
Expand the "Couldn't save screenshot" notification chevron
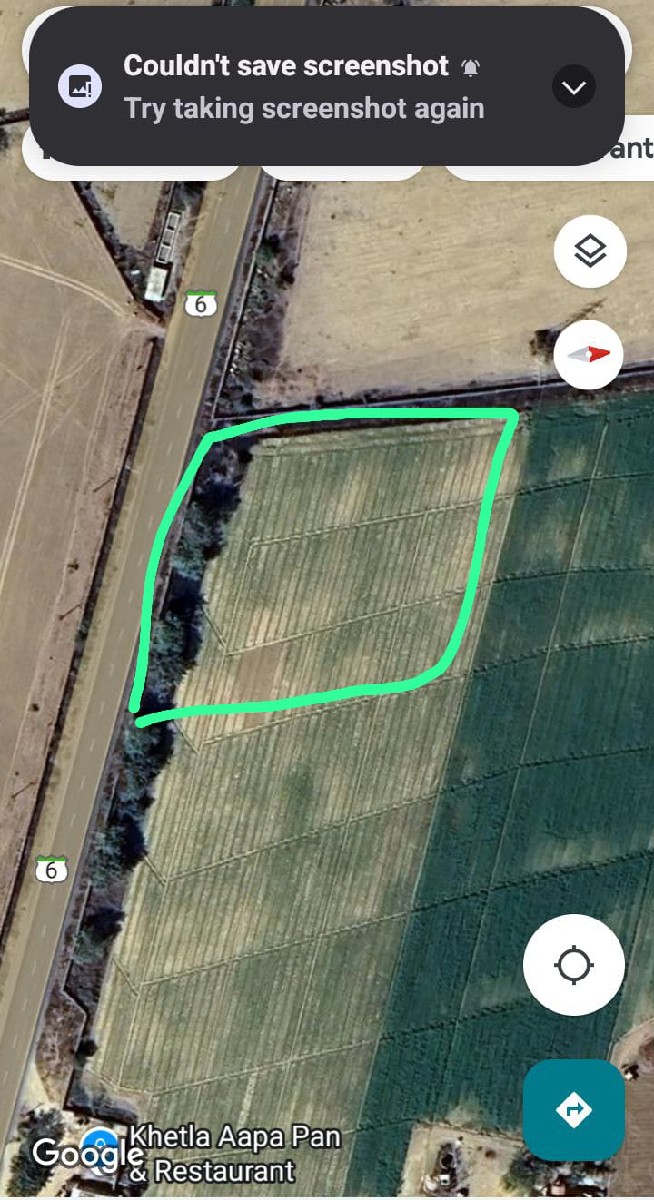574,88
